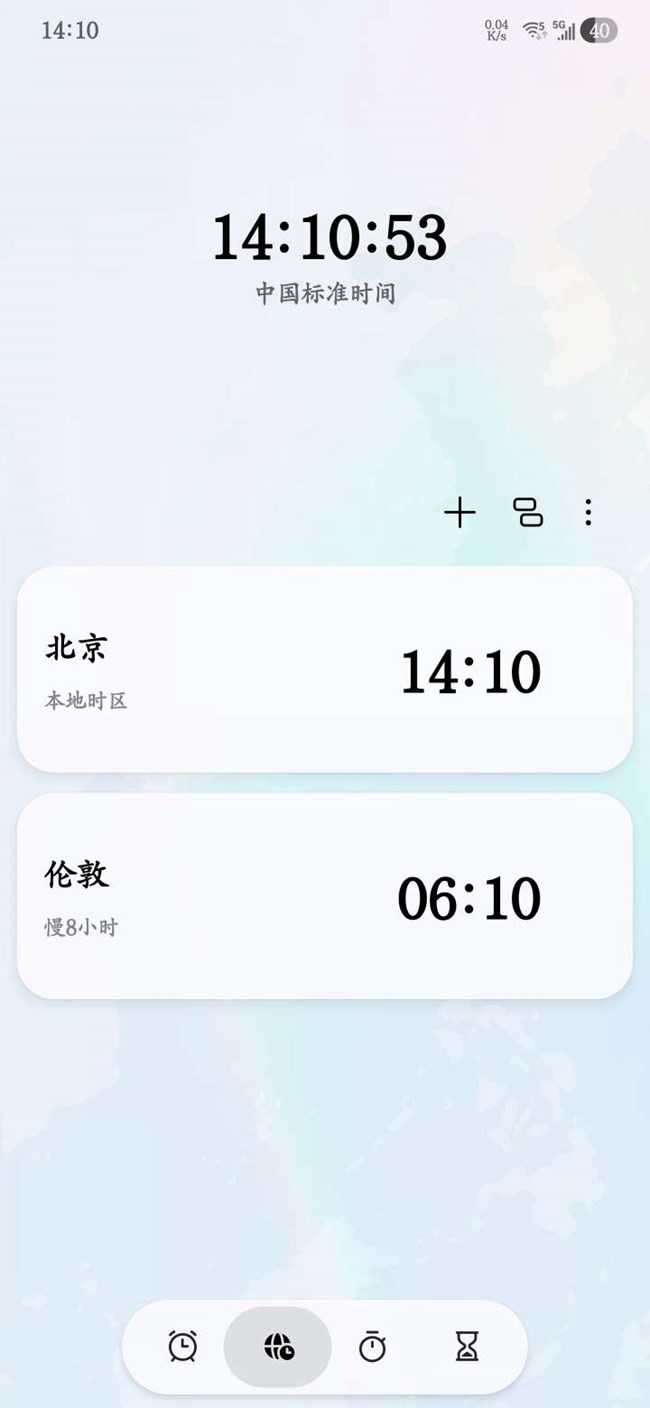Switch to the alarm tab
The image size is (650, 1408).
coord(182,1347)
